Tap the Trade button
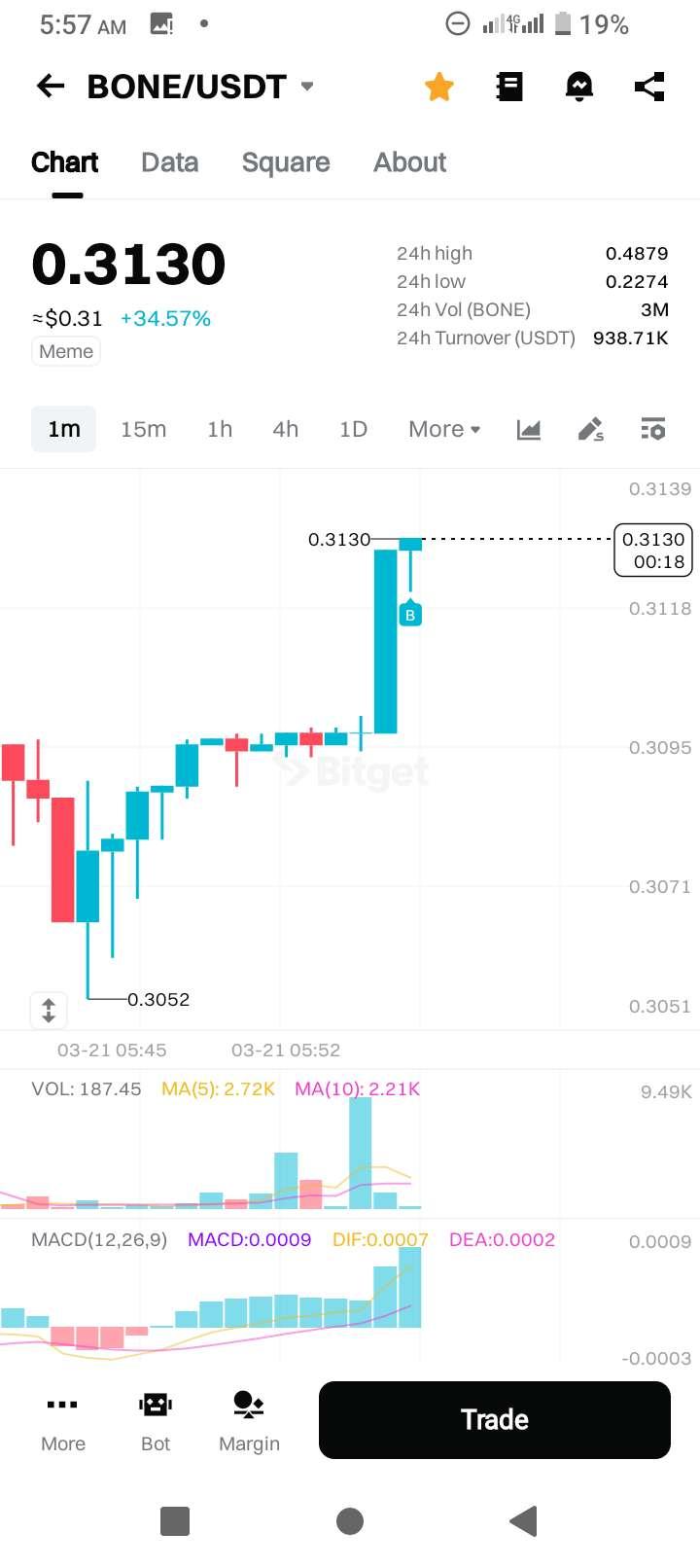The width and height of the screenshot is (700, 1568). pos(494,1419)
